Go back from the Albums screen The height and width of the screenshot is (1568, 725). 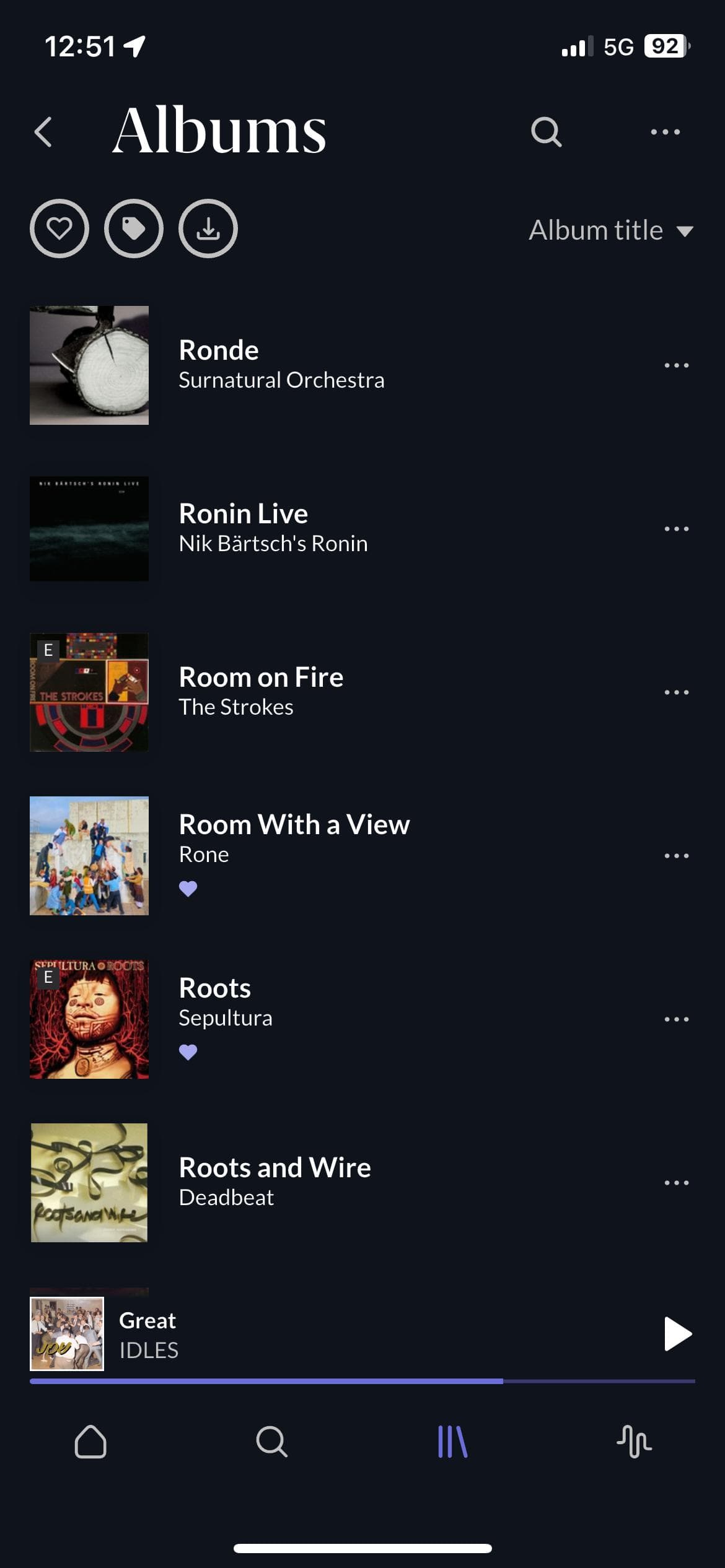pos(43,132)
